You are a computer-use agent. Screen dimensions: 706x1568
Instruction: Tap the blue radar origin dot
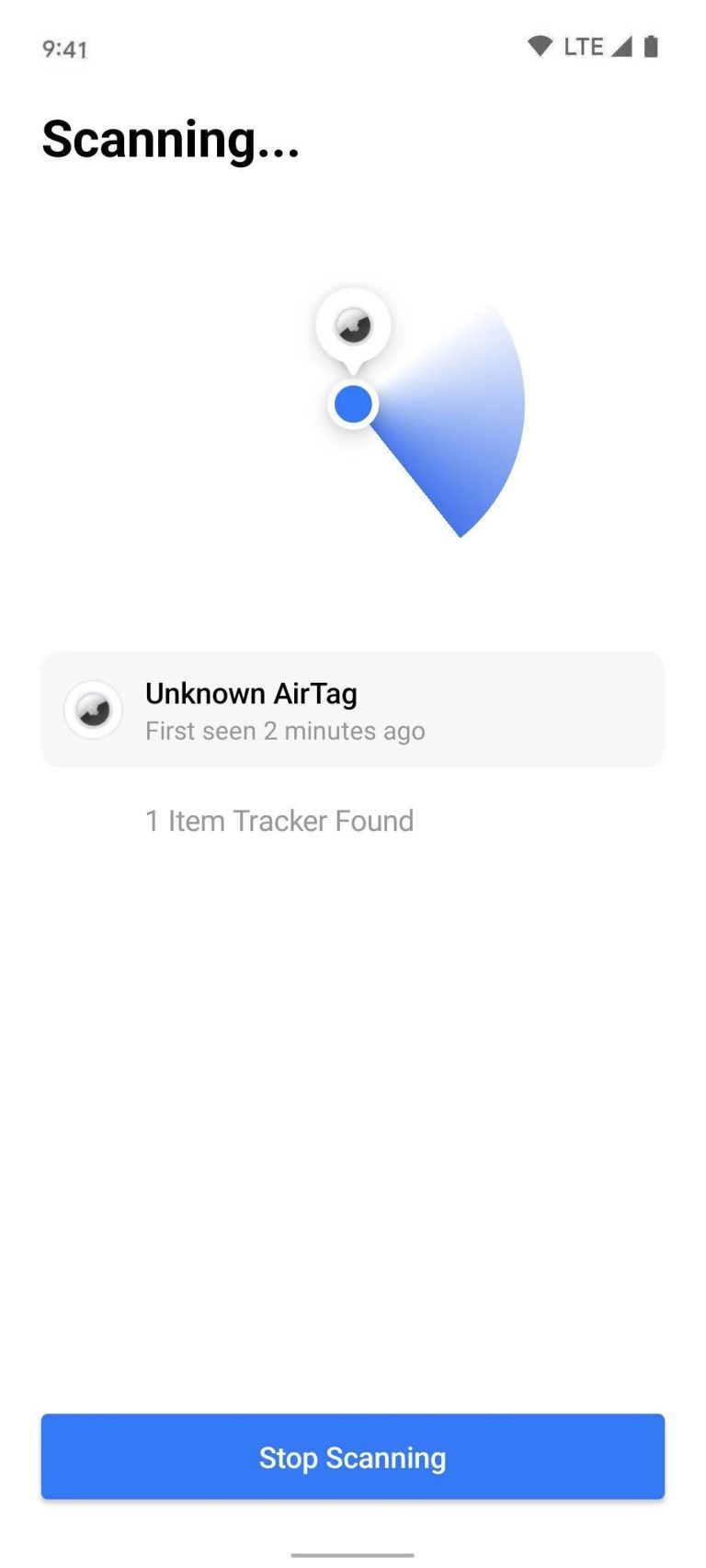point(352,404)
